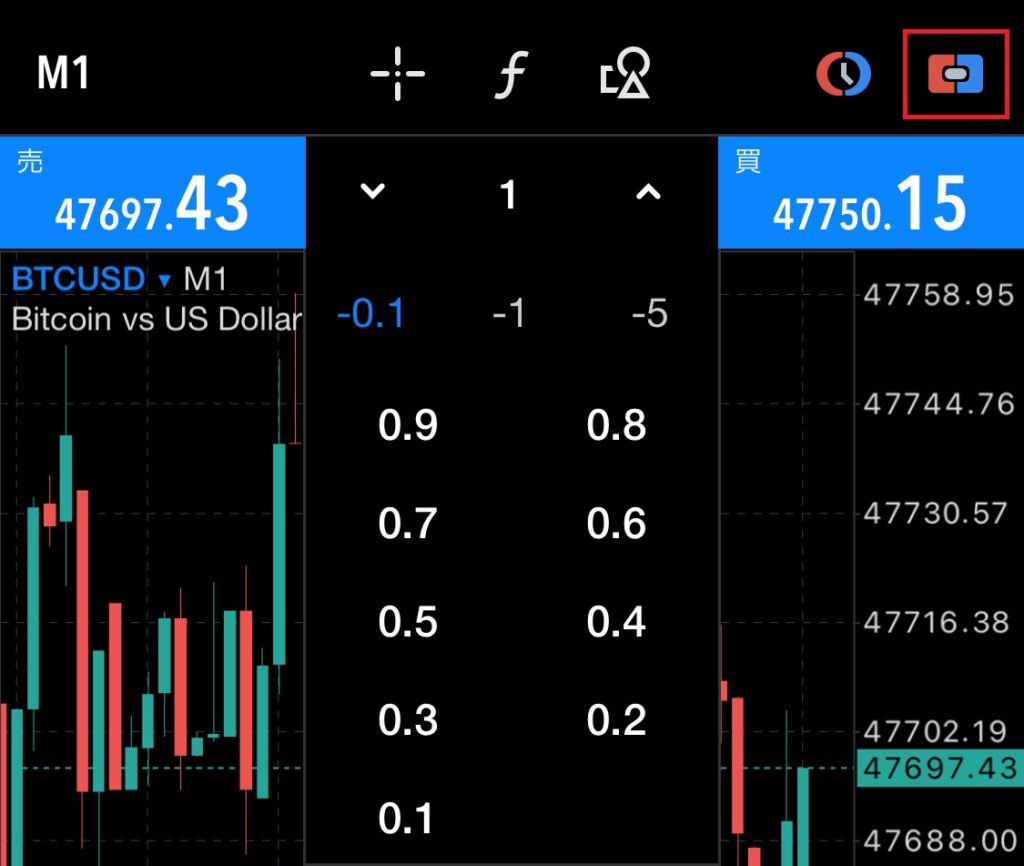Sell BTCUSD at 47697.43
1024x866 pixels.
(x=152, y=193)
